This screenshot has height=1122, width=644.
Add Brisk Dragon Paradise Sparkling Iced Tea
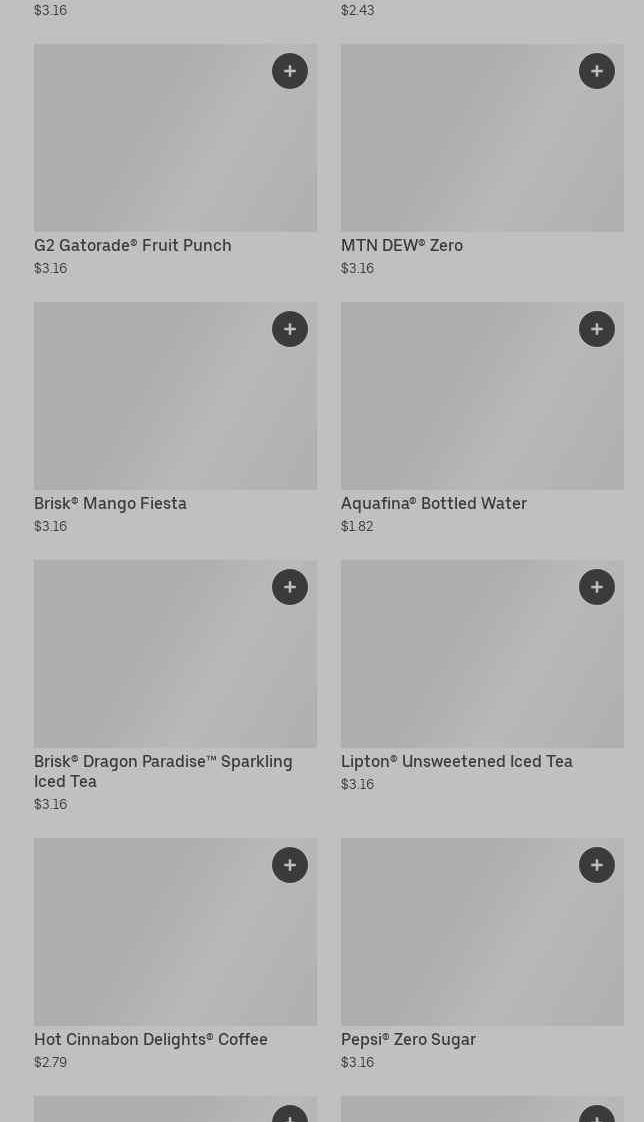(290, 587)
